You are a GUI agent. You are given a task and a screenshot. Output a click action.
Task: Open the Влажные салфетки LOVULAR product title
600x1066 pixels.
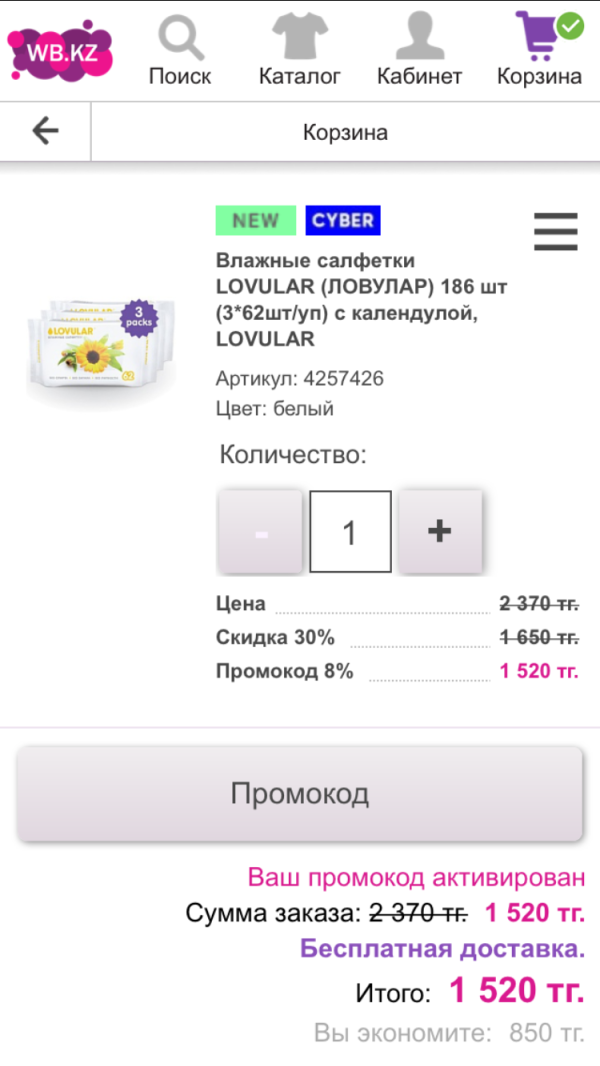tap(361, 300)
